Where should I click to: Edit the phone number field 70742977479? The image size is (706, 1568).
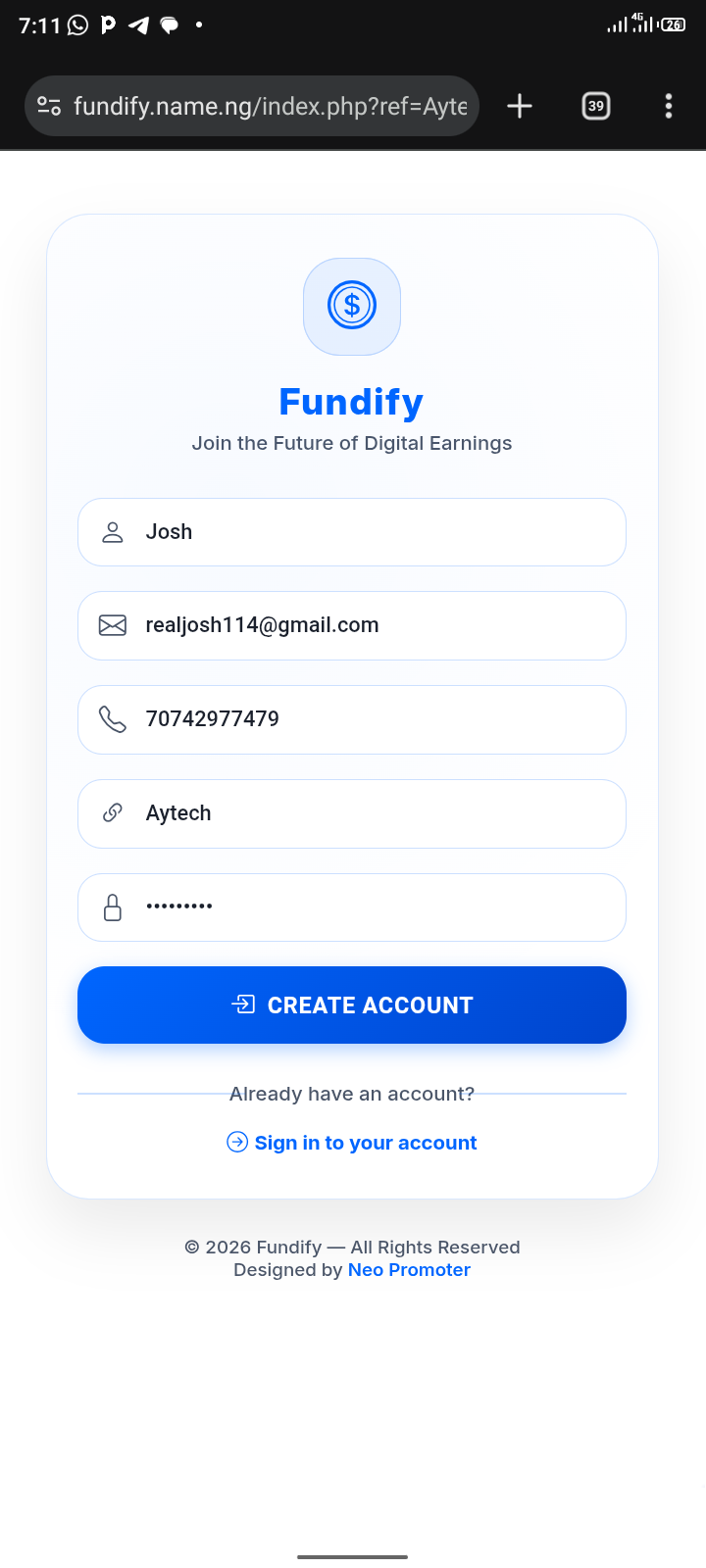coord(352,719)
